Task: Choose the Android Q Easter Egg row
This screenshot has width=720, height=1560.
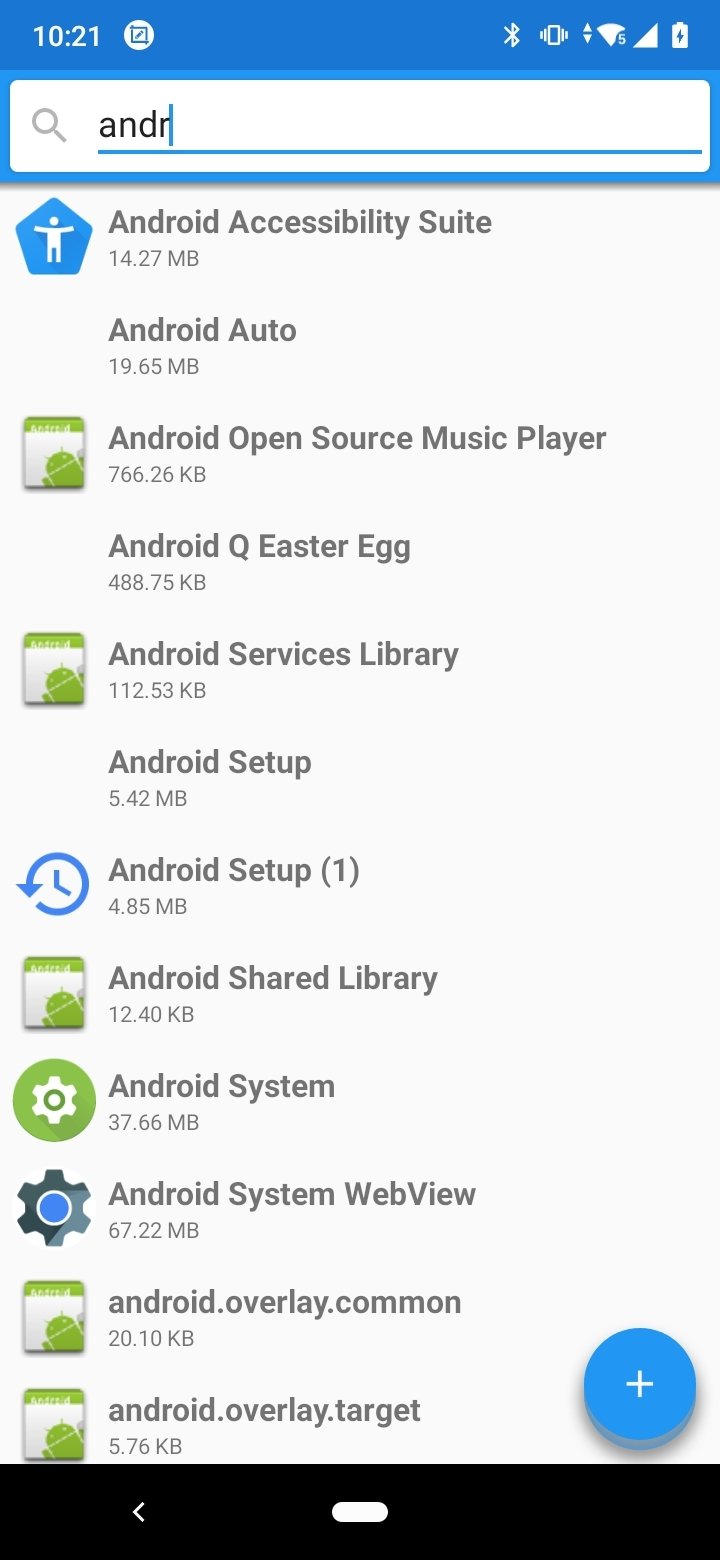Action: [x=360, y=560]
